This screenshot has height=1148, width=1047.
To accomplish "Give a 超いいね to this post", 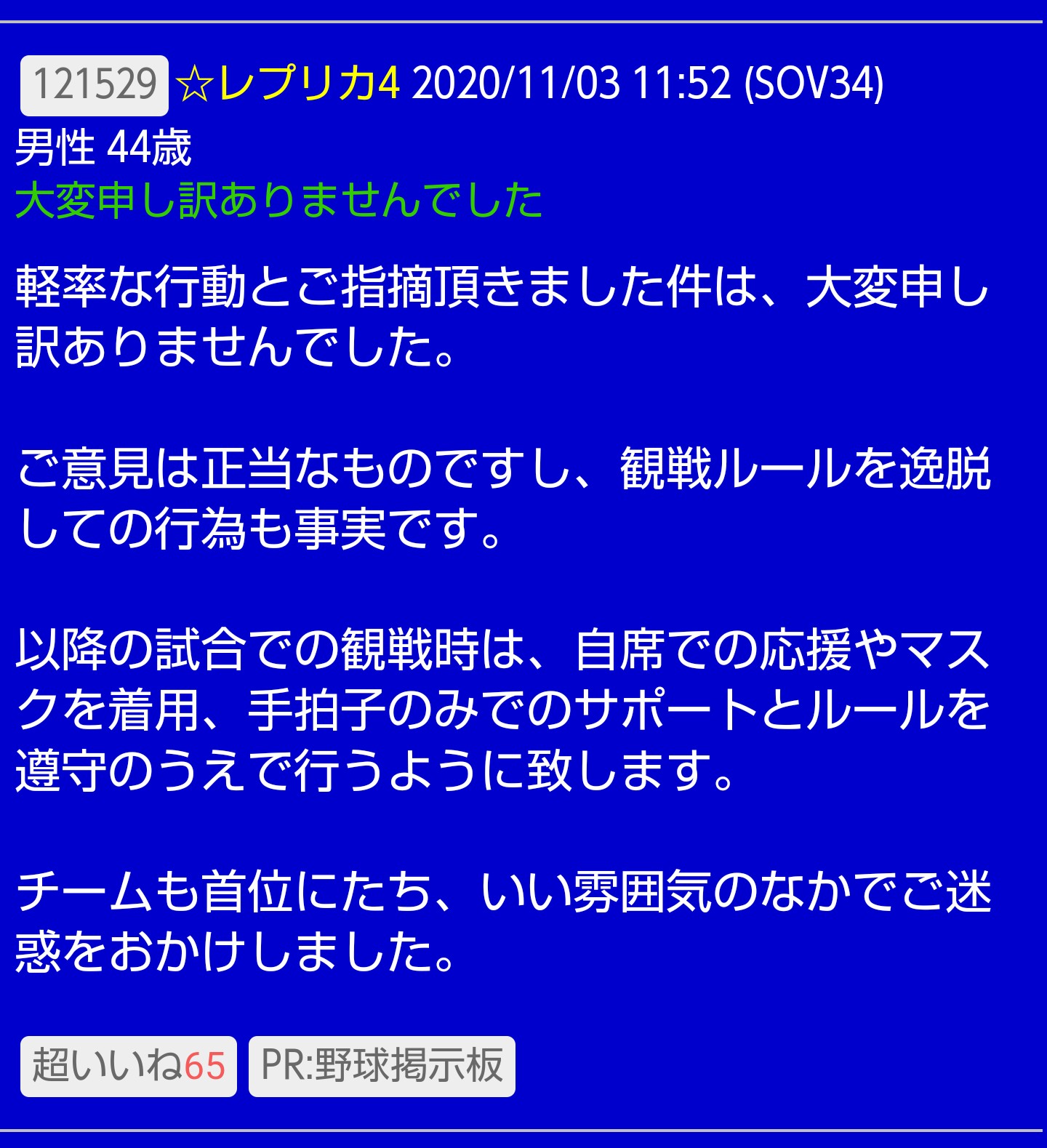I will [x=129, y=1066].
